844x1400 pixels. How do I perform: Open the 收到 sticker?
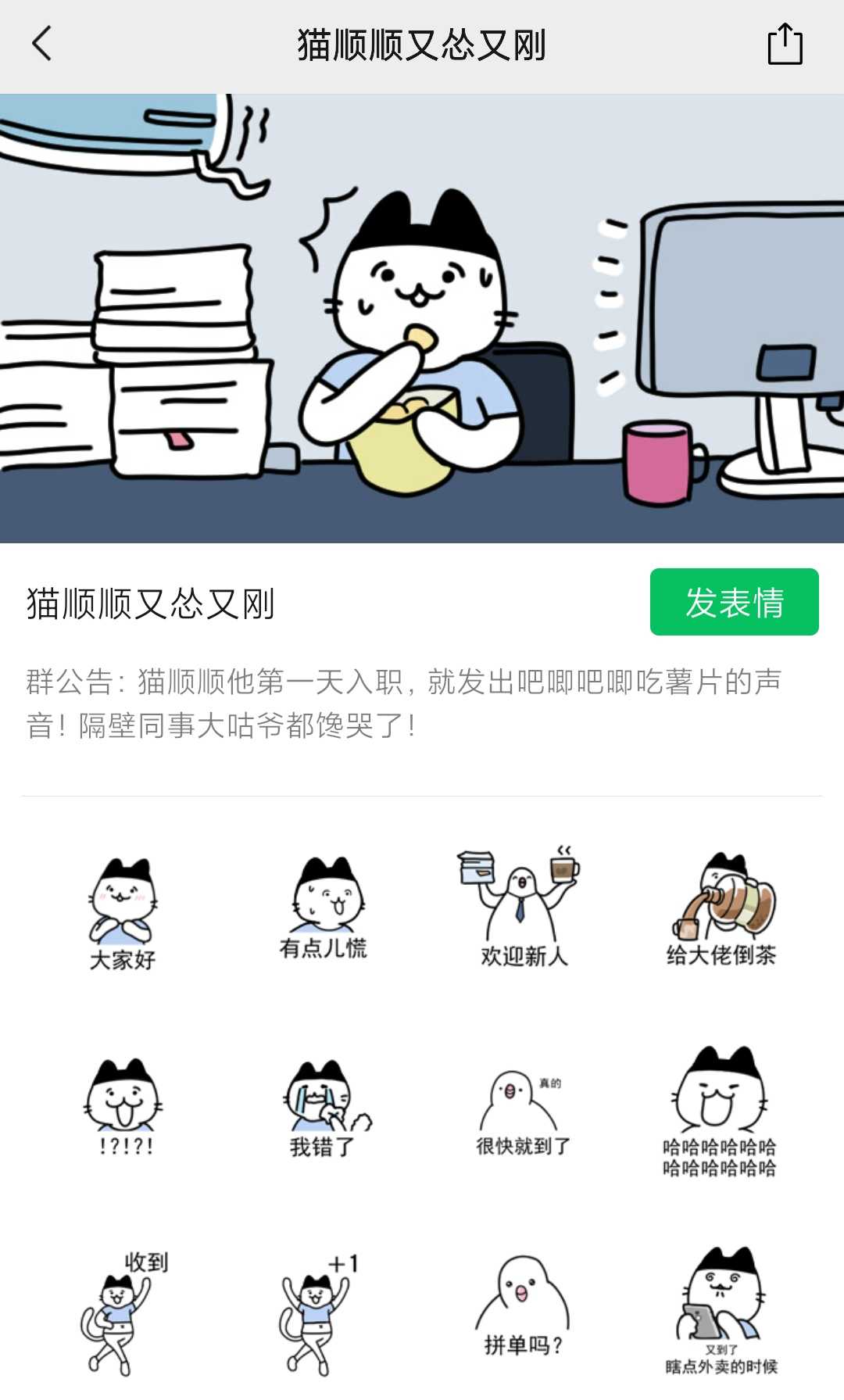(124, 1312)
